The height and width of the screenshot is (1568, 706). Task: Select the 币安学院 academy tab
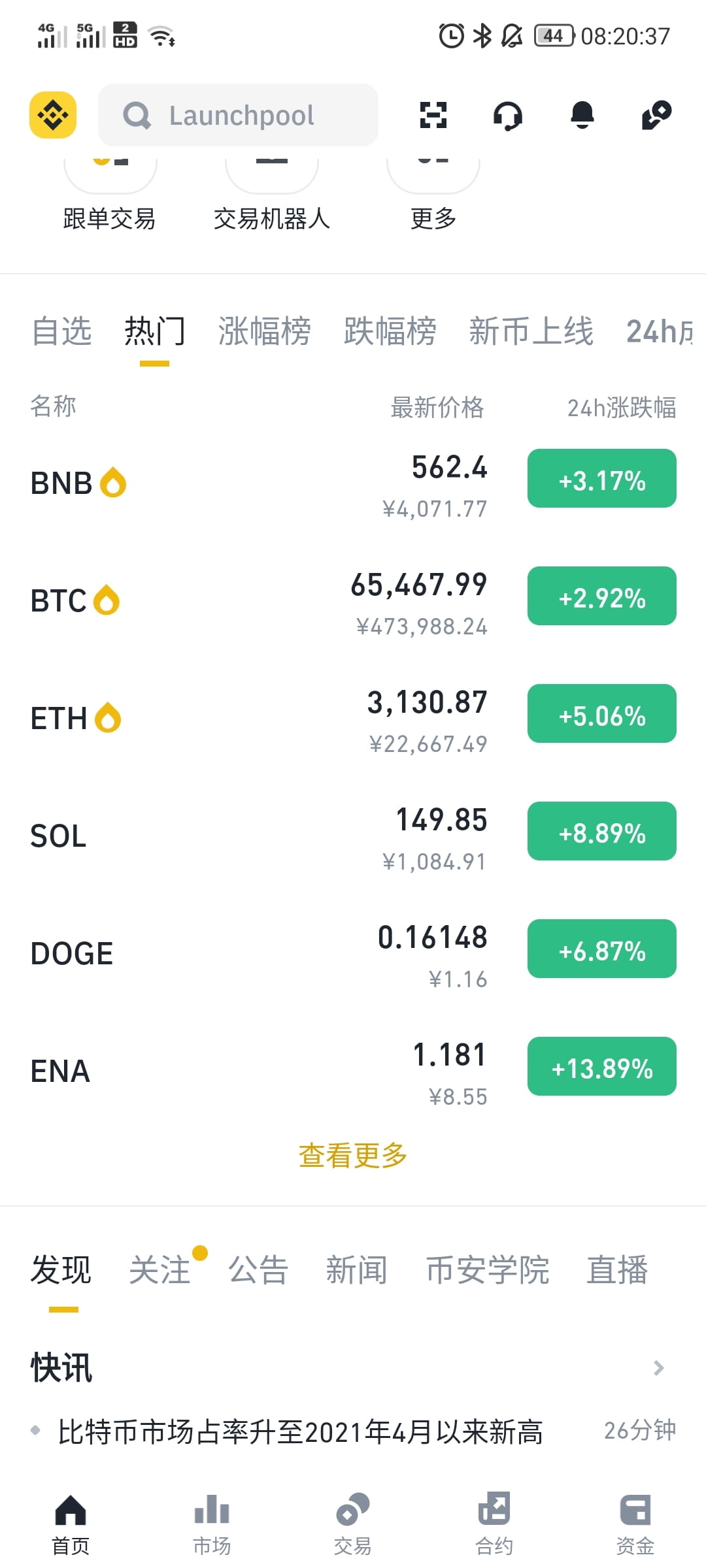[488, 1270]
